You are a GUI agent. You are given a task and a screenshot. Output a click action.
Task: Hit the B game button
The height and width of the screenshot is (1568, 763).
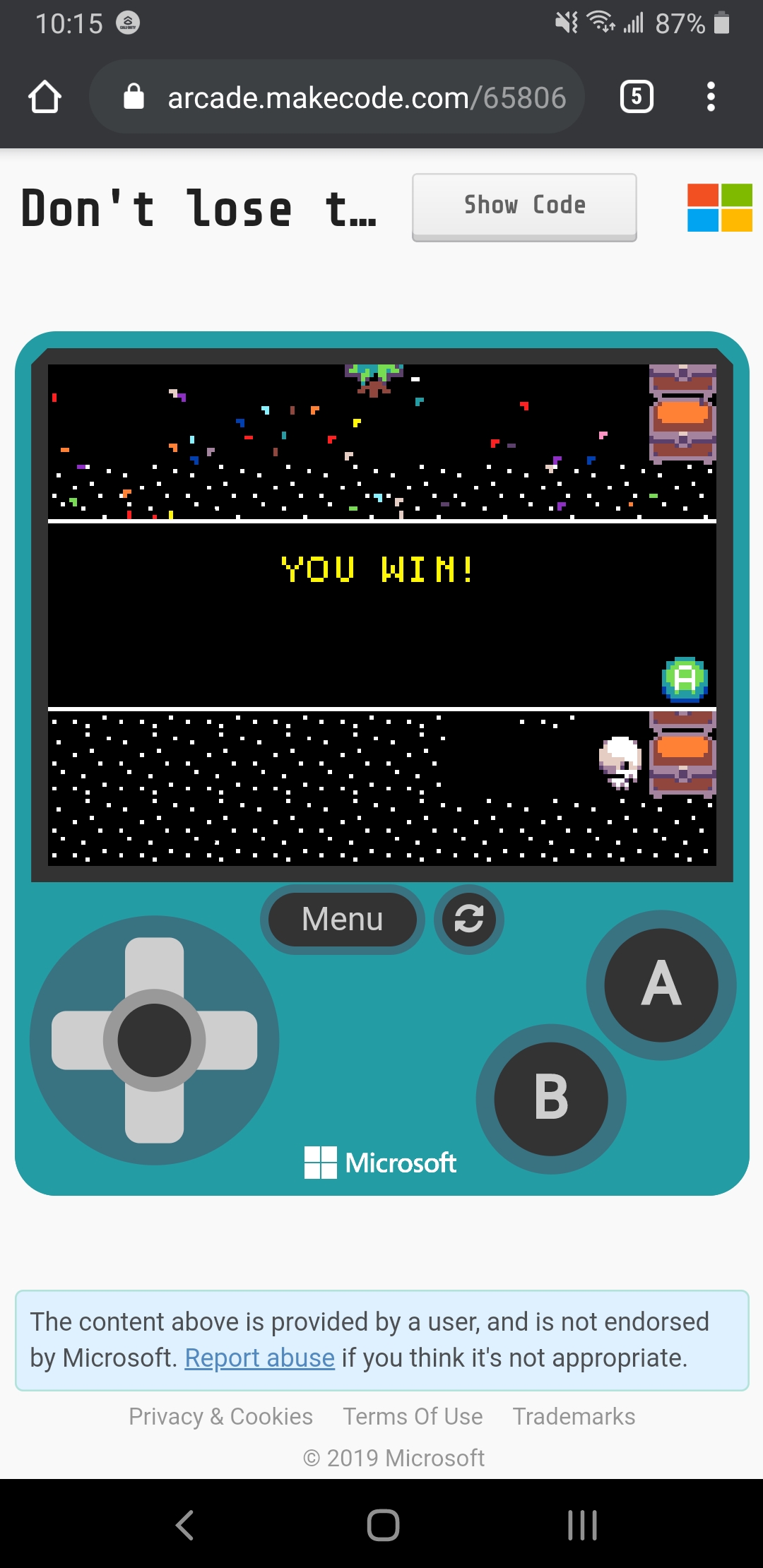pos(551,1098)
